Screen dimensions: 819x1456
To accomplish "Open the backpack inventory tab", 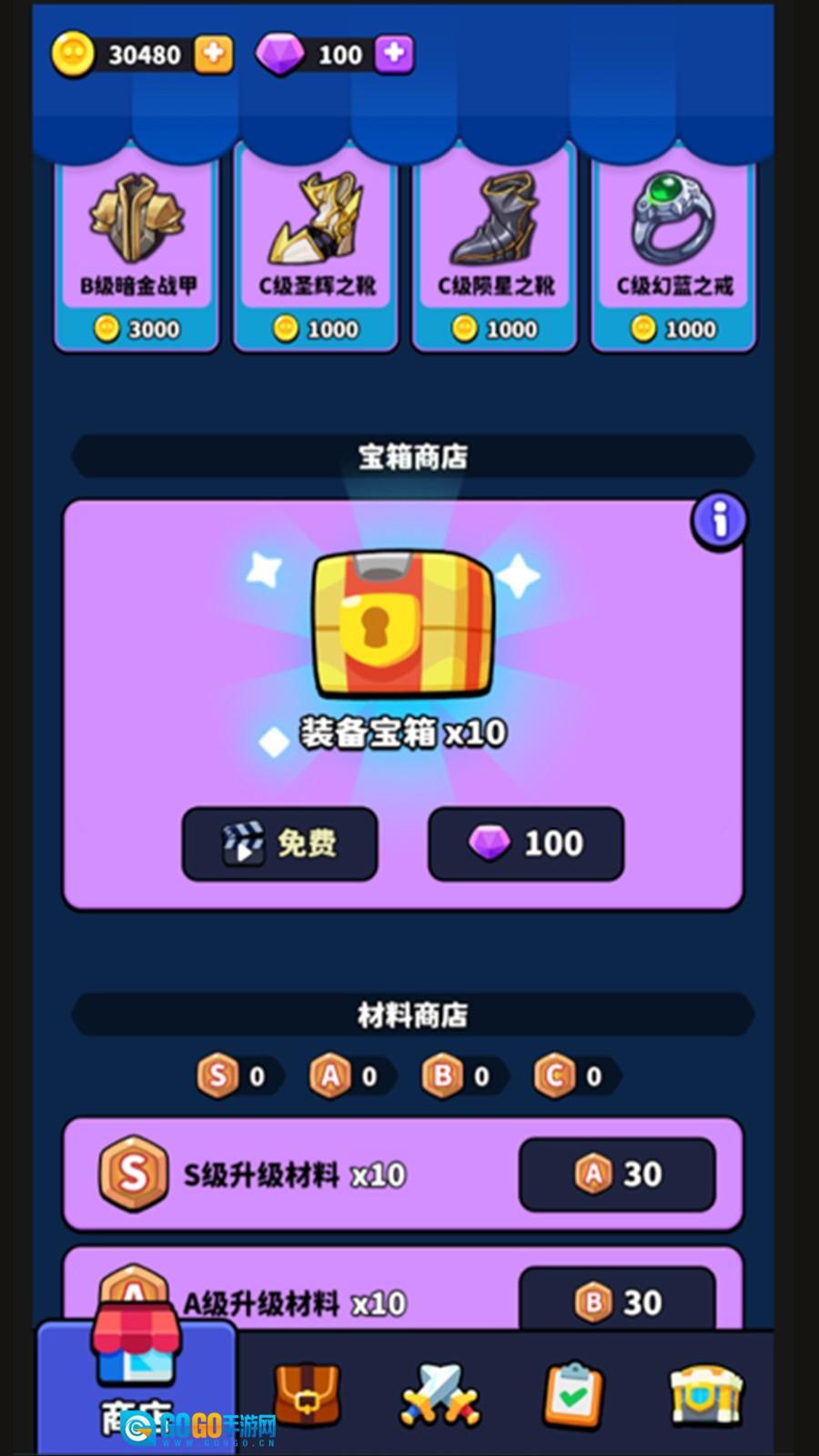I will point(307,1393).
